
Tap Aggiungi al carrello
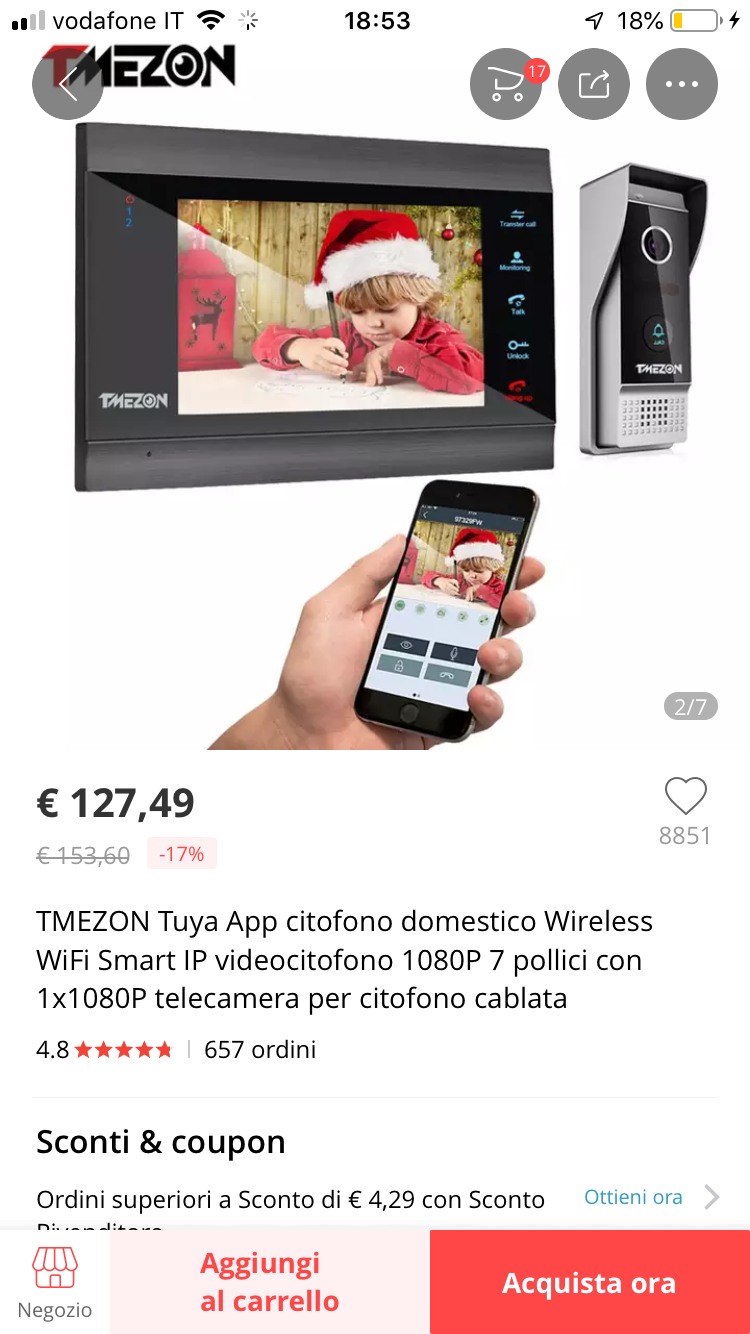tap(270, 1282)
